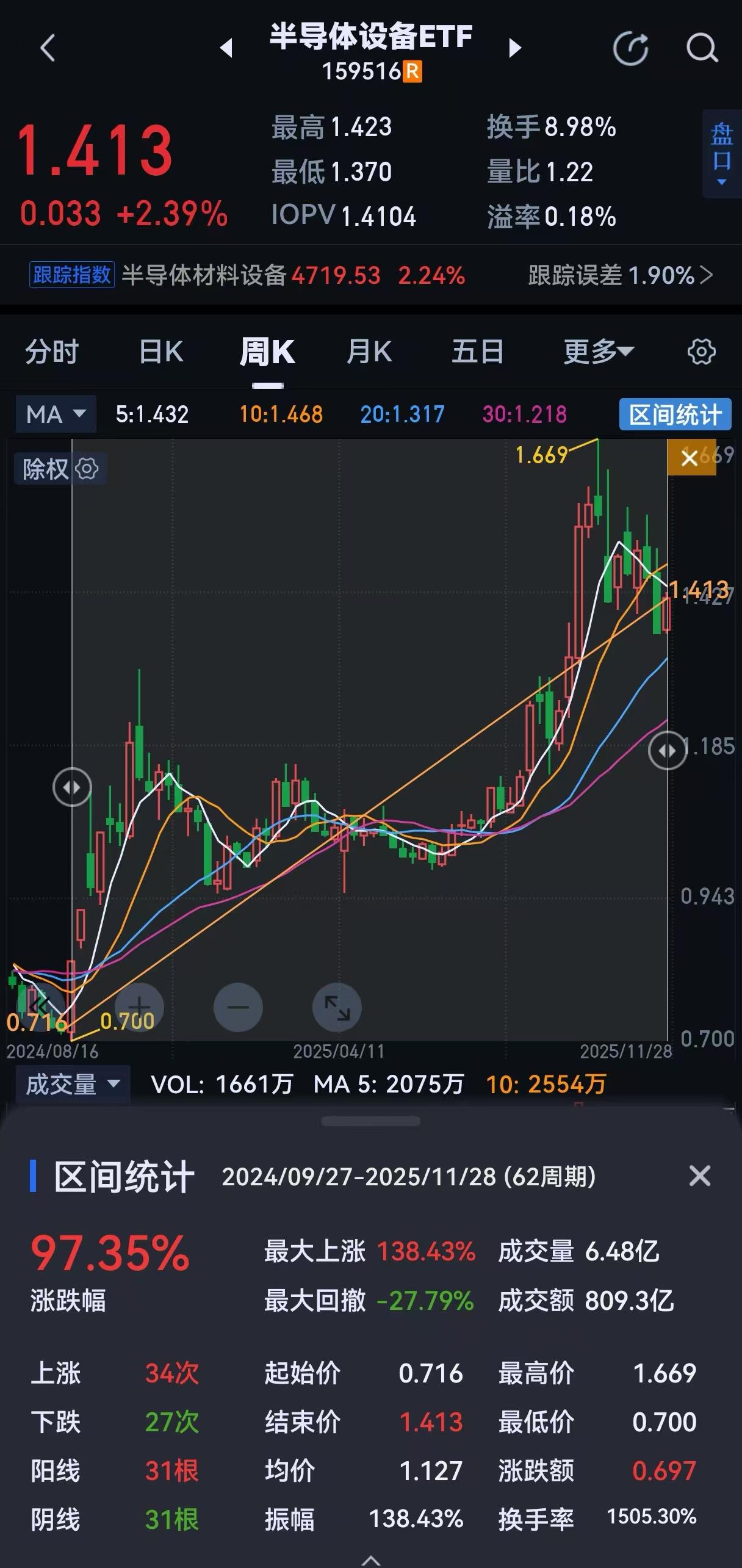Switch to the previous stock with the left arrow
The width and height of the screenshot is (742, 1568).
point(226,49)
